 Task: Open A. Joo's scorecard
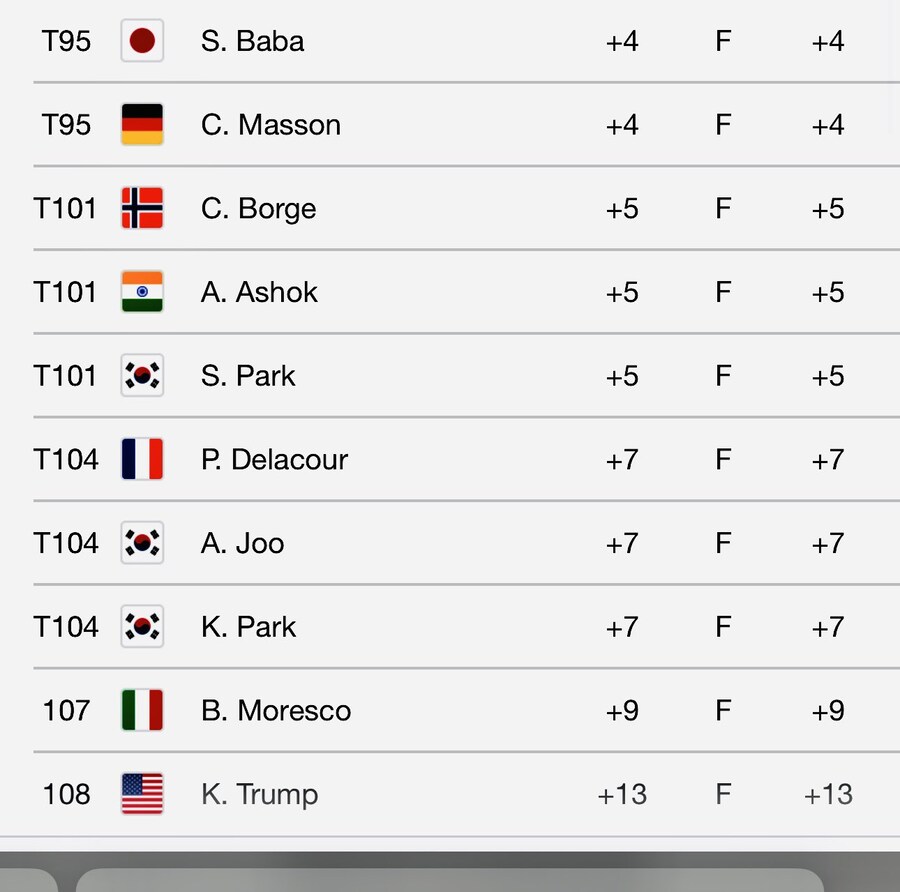coord(242,543)
